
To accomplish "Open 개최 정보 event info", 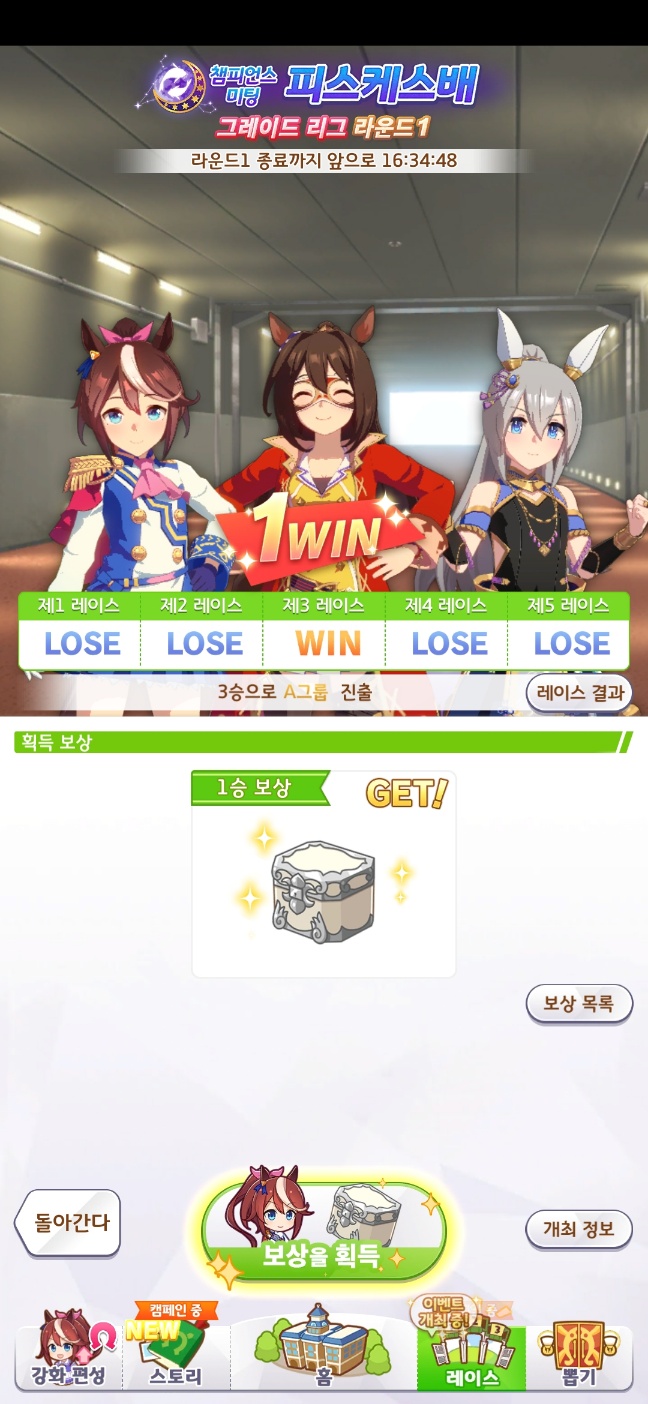I will point(579,1229).
